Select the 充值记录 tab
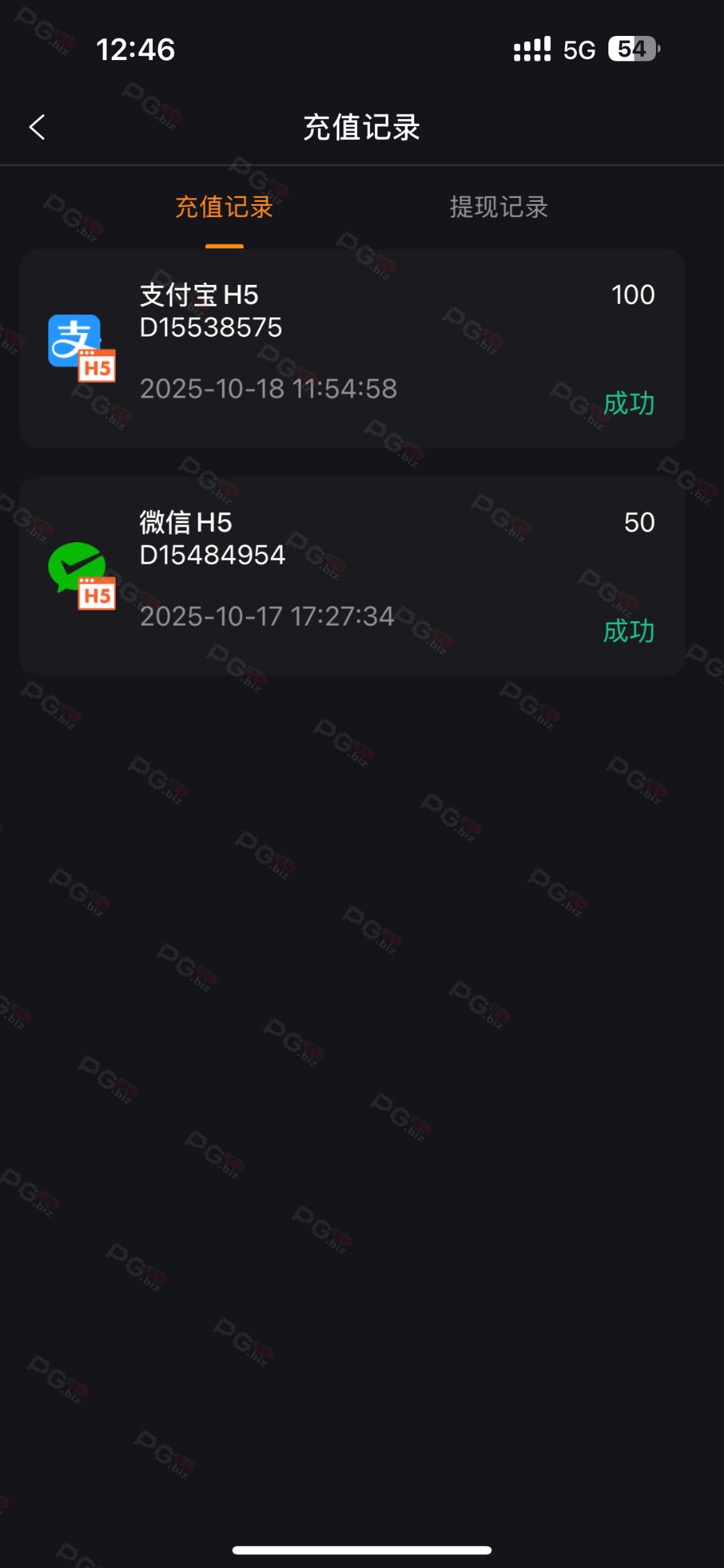Screen dimensions: 724x1568 pos(224,207)
